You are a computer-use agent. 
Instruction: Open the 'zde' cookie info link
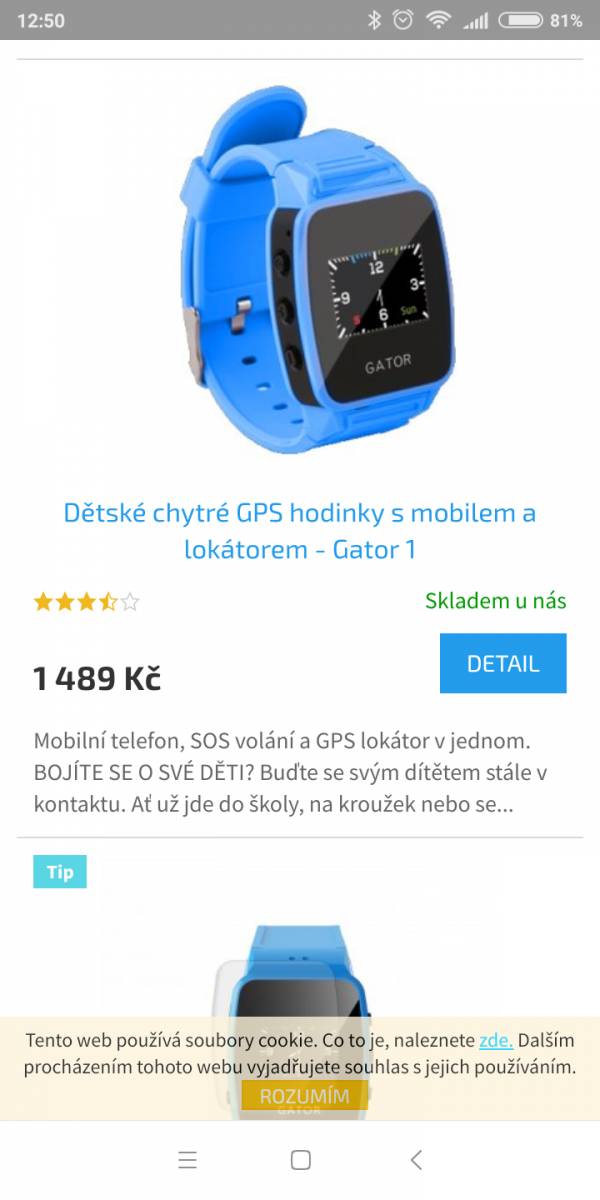point(496,1040)
